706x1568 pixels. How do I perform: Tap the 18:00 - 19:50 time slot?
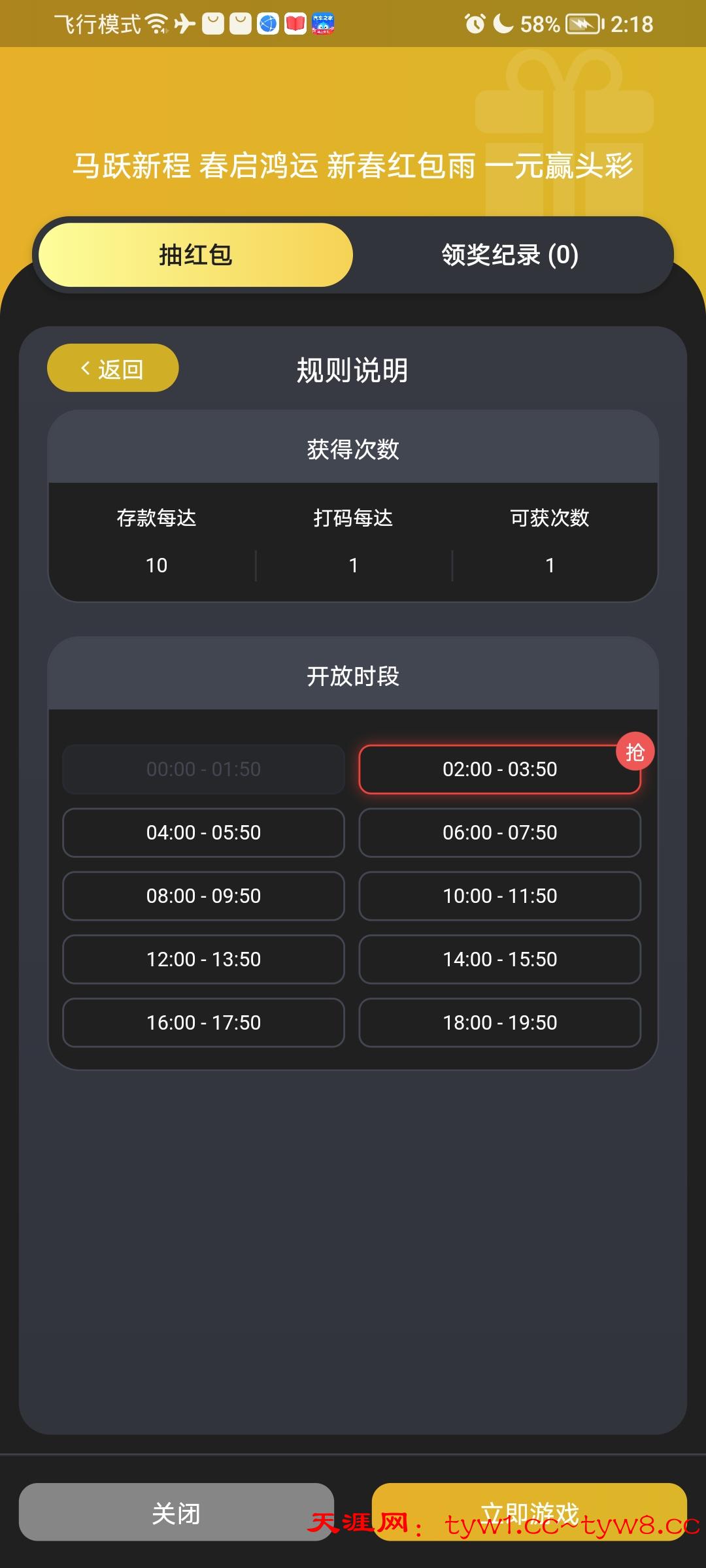click(x=499, y=1023)
